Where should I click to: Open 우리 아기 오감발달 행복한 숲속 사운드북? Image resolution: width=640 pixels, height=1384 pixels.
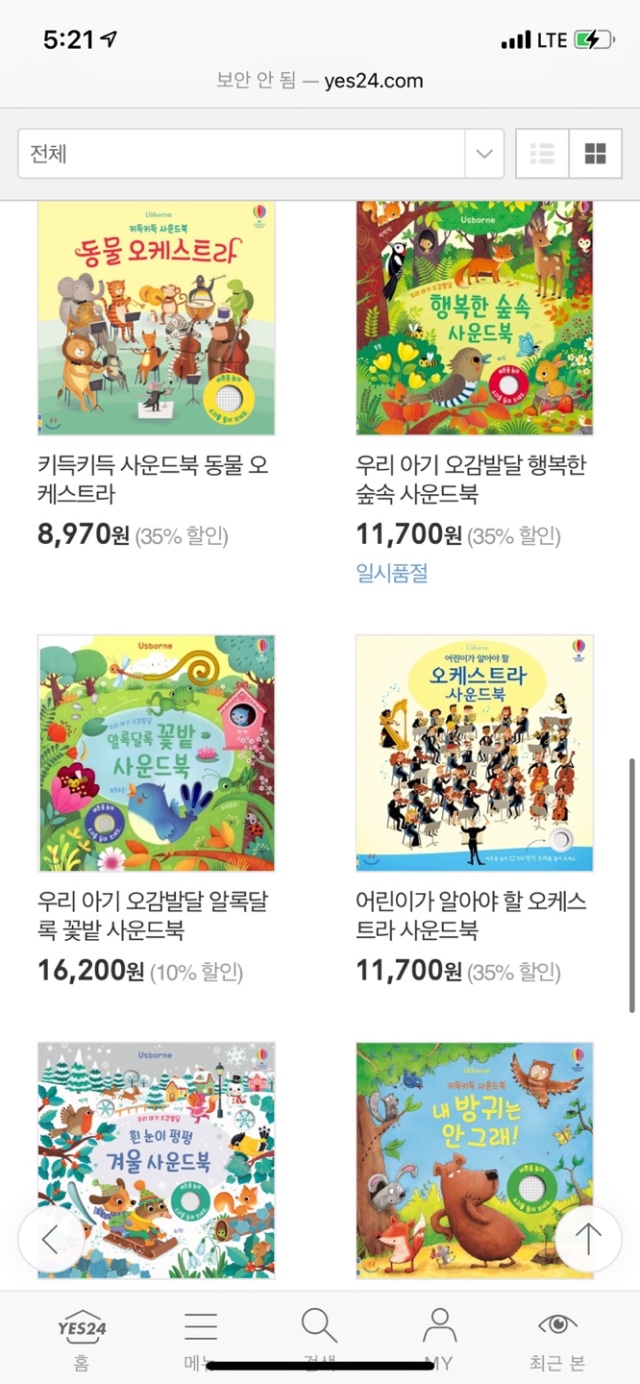(474, 318)
